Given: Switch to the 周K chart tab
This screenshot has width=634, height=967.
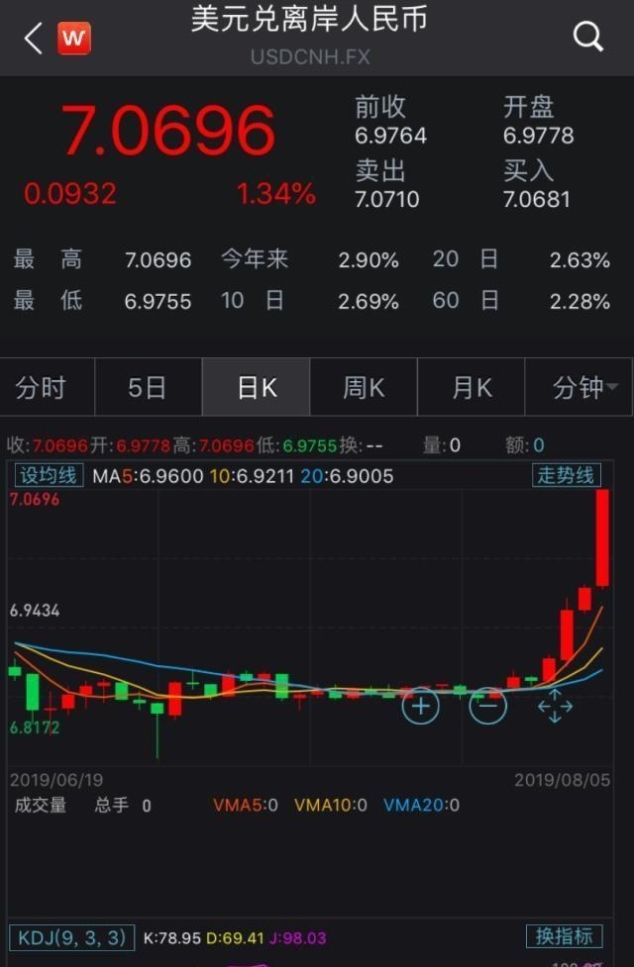Looking at the screenshot, I should (363, 388).
